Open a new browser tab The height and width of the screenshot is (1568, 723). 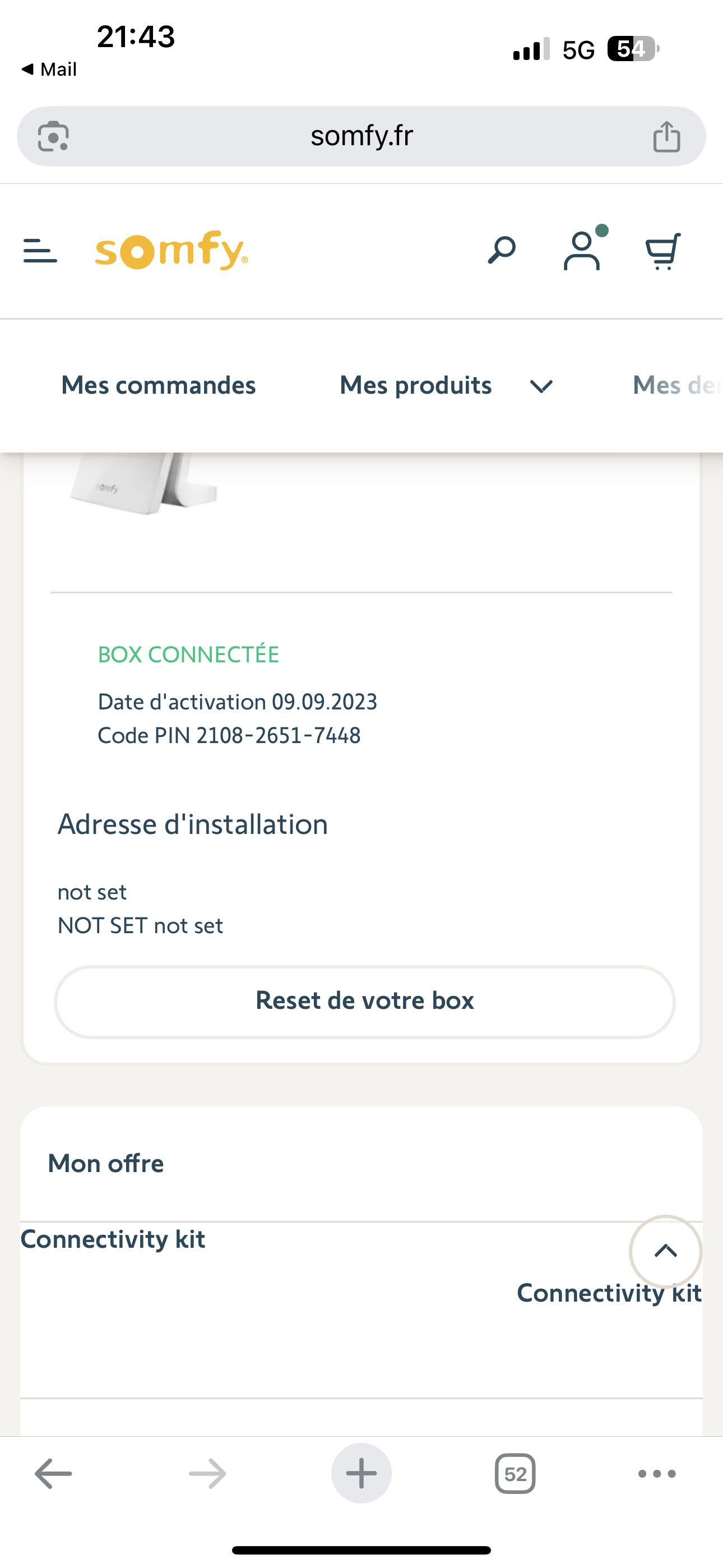tap(361, 1473)
